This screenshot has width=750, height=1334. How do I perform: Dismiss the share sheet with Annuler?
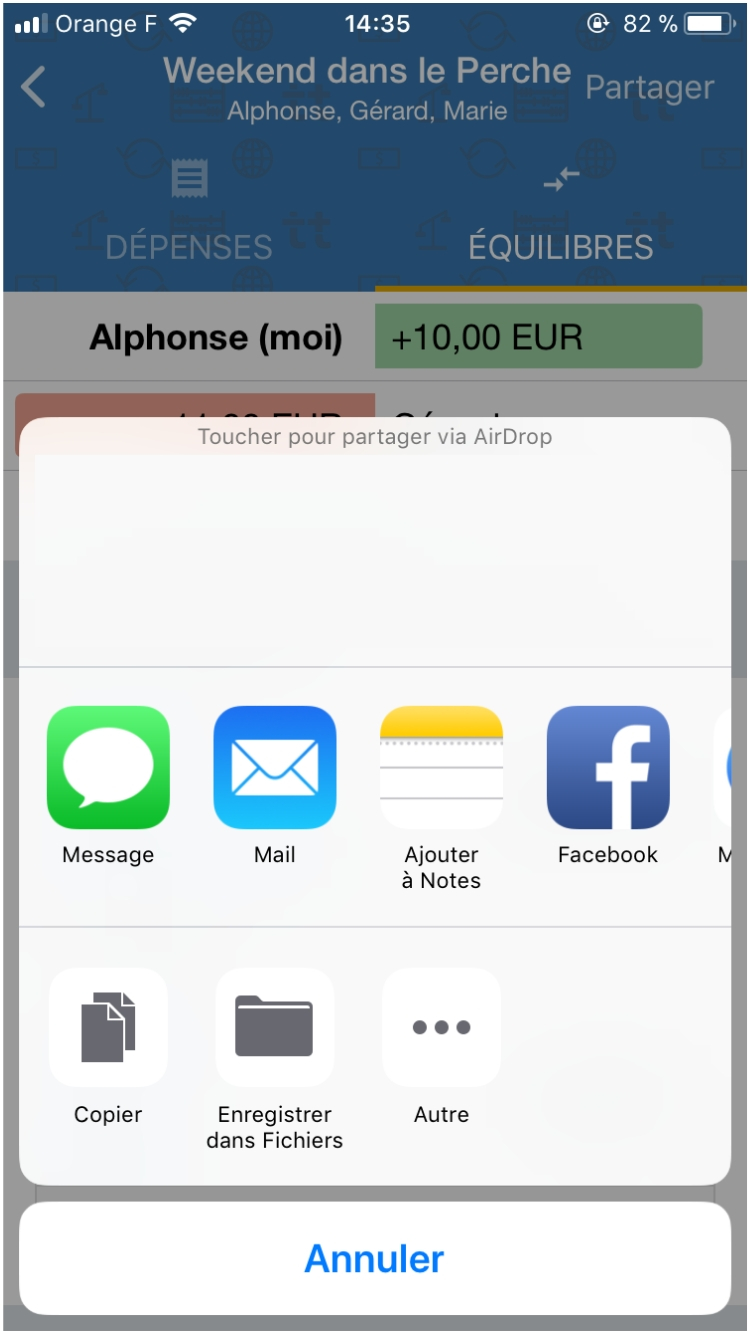pyautogui.click(x=375, y=1258)
